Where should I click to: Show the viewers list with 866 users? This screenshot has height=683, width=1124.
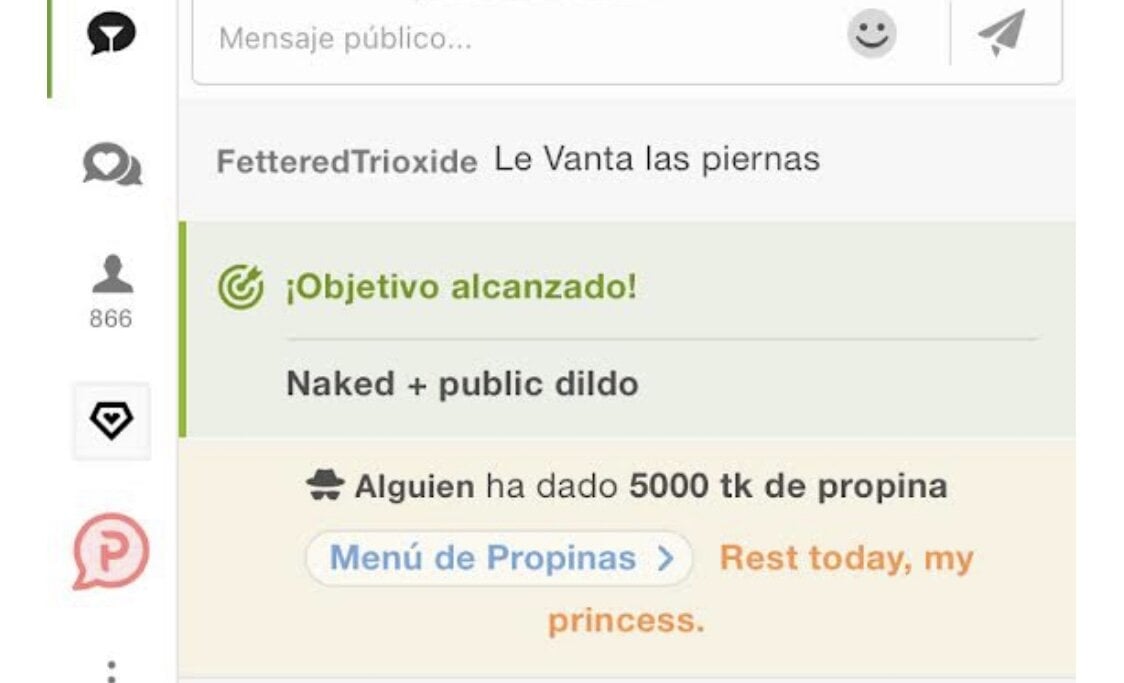pyautogui.click(x=111, y=290)
